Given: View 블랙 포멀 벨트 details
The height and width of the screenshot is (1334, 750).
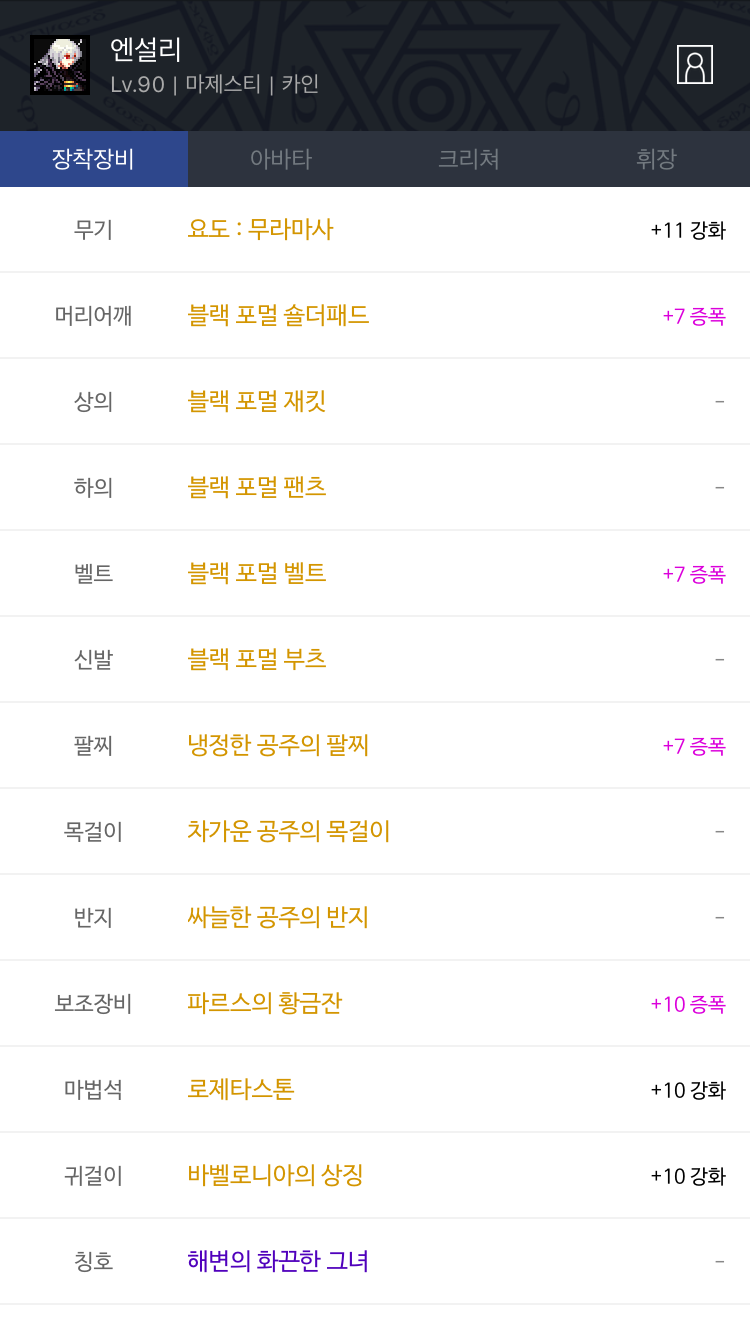Looking at the screenshot, I should 257,573.
